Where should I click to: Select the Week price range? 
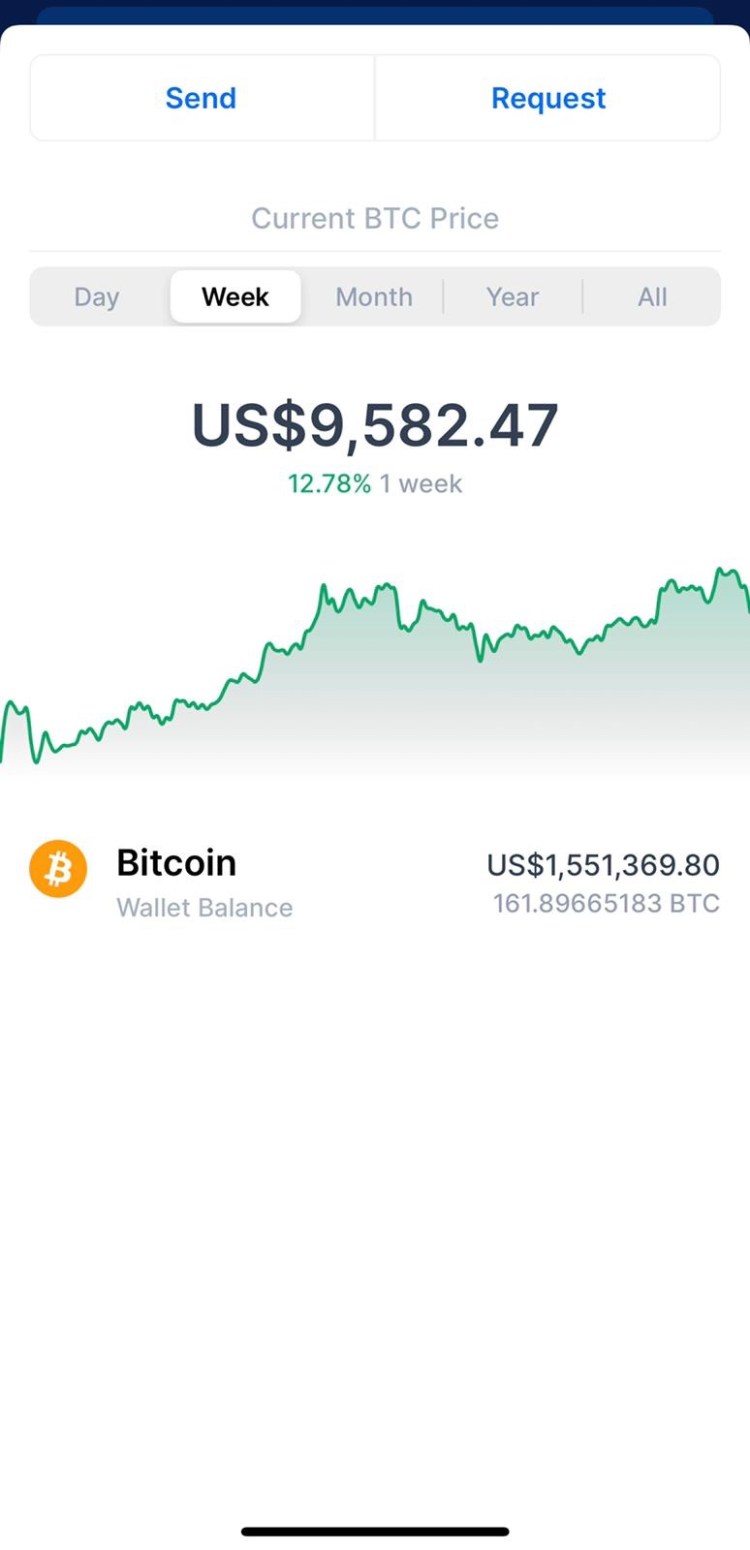coord(235,297)
